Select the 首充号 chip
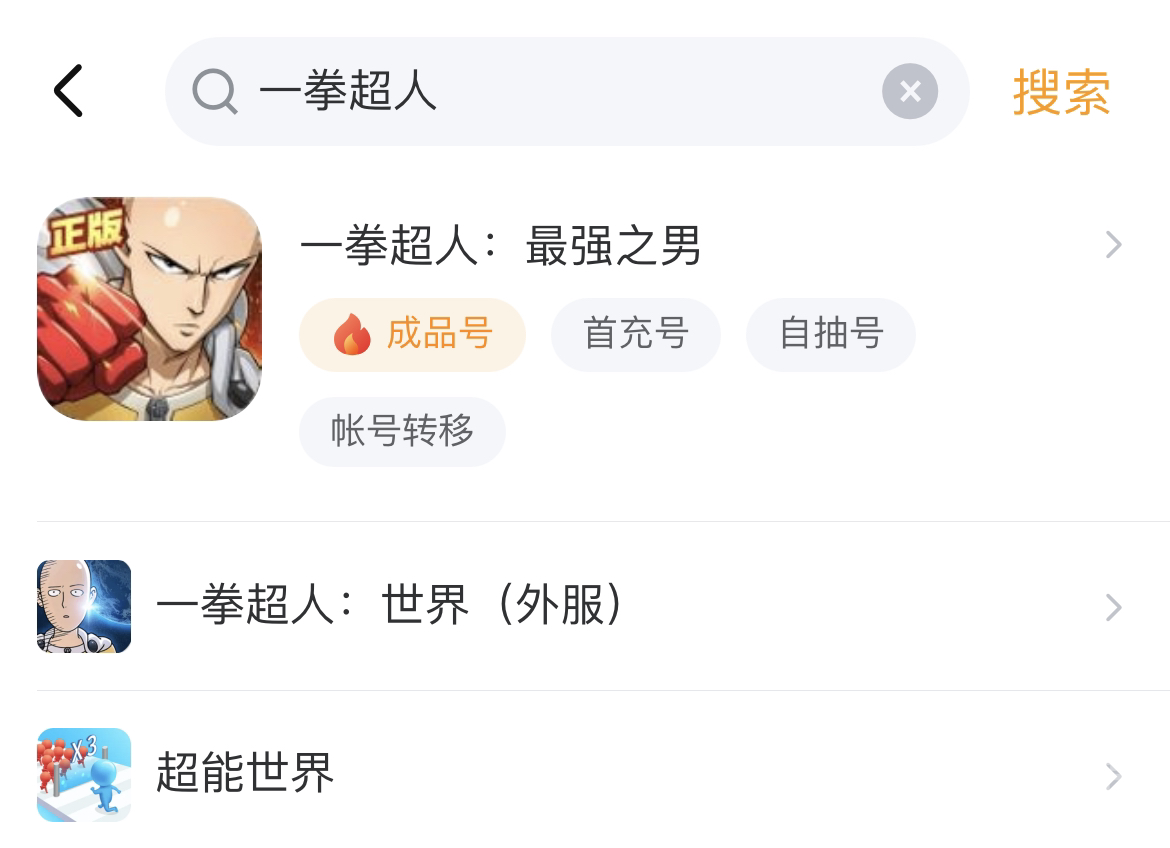 click(x=635, y=334)
